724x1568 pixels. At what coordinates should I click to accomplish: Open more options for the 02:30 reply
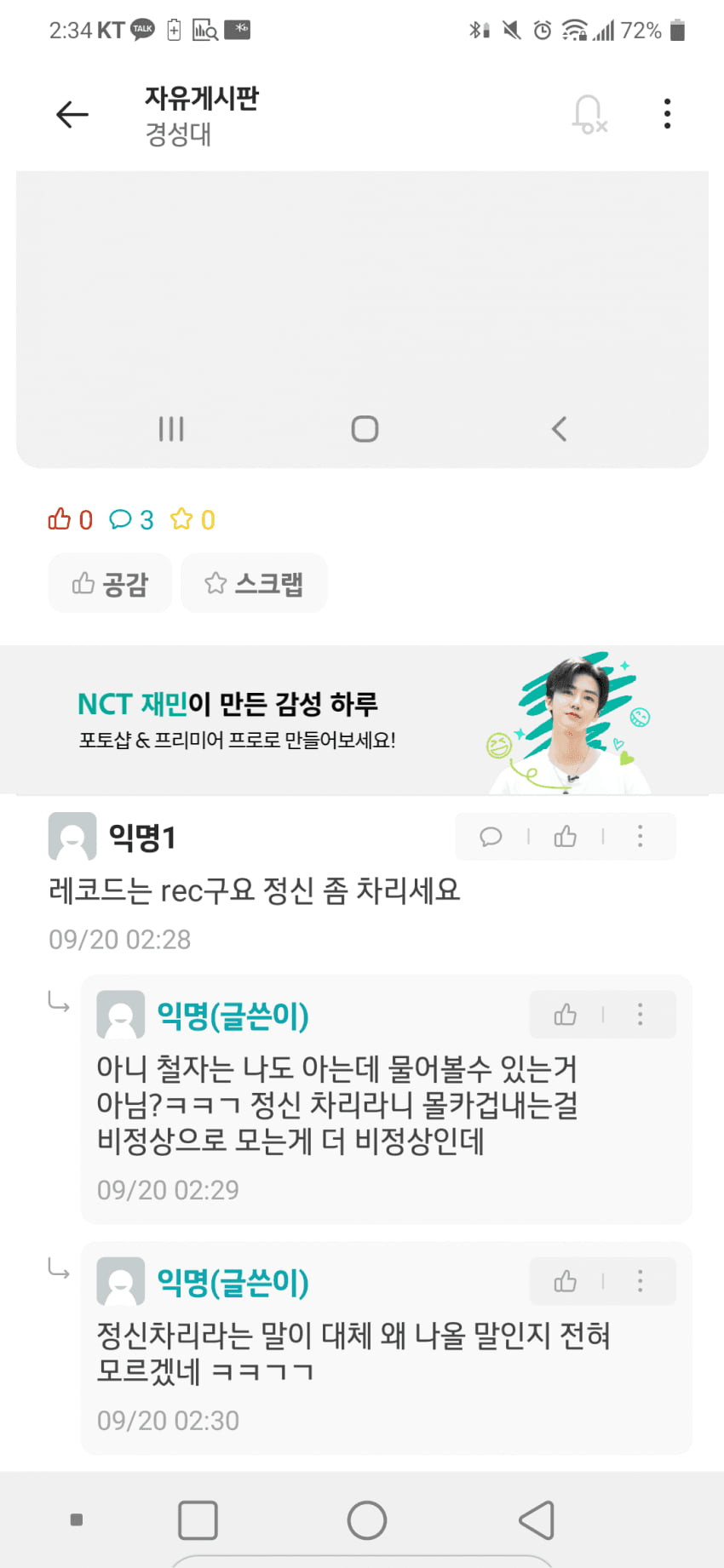coord(640,1281)
